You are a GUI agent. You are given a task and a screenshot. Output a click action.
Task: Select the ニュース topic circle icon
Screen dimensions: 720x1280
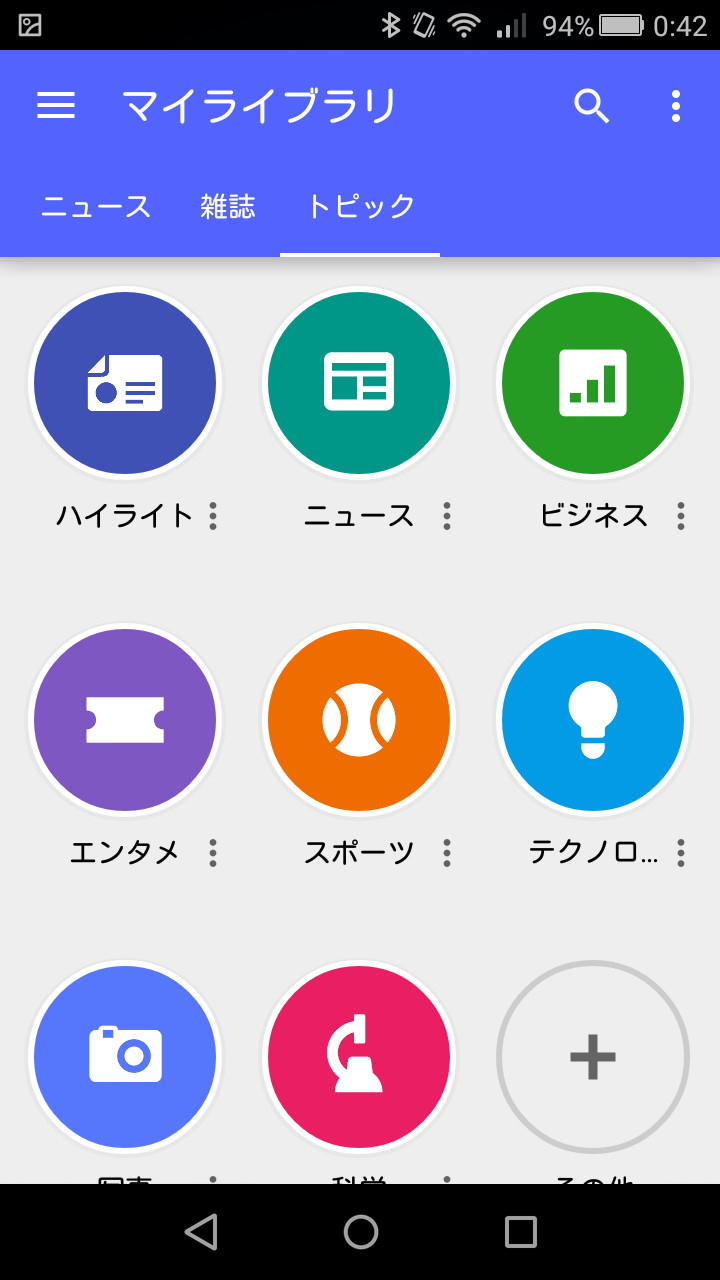359,383
